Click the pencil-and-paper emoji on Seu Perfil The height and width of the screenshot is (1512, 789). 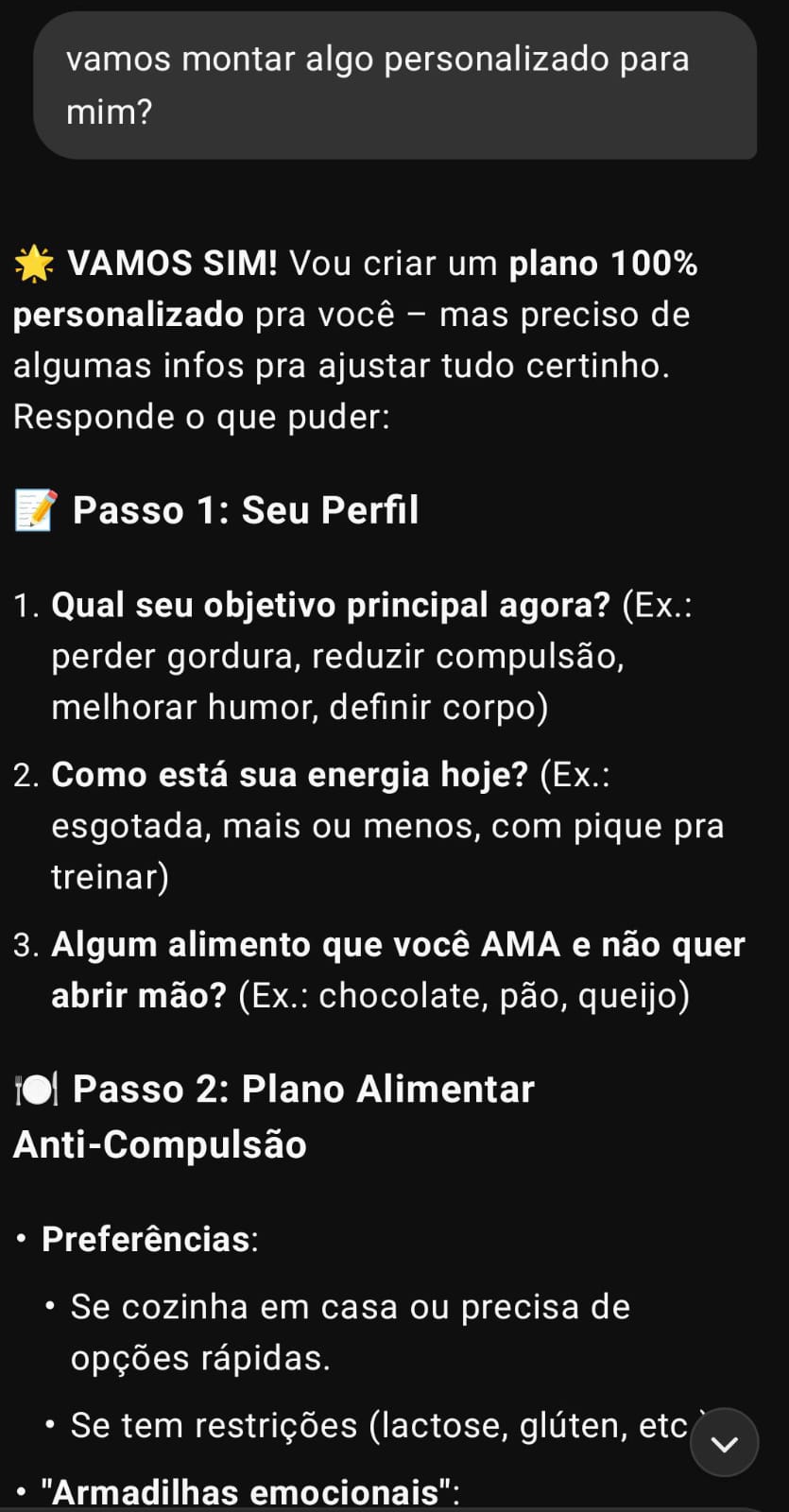[x=35, y=508]
